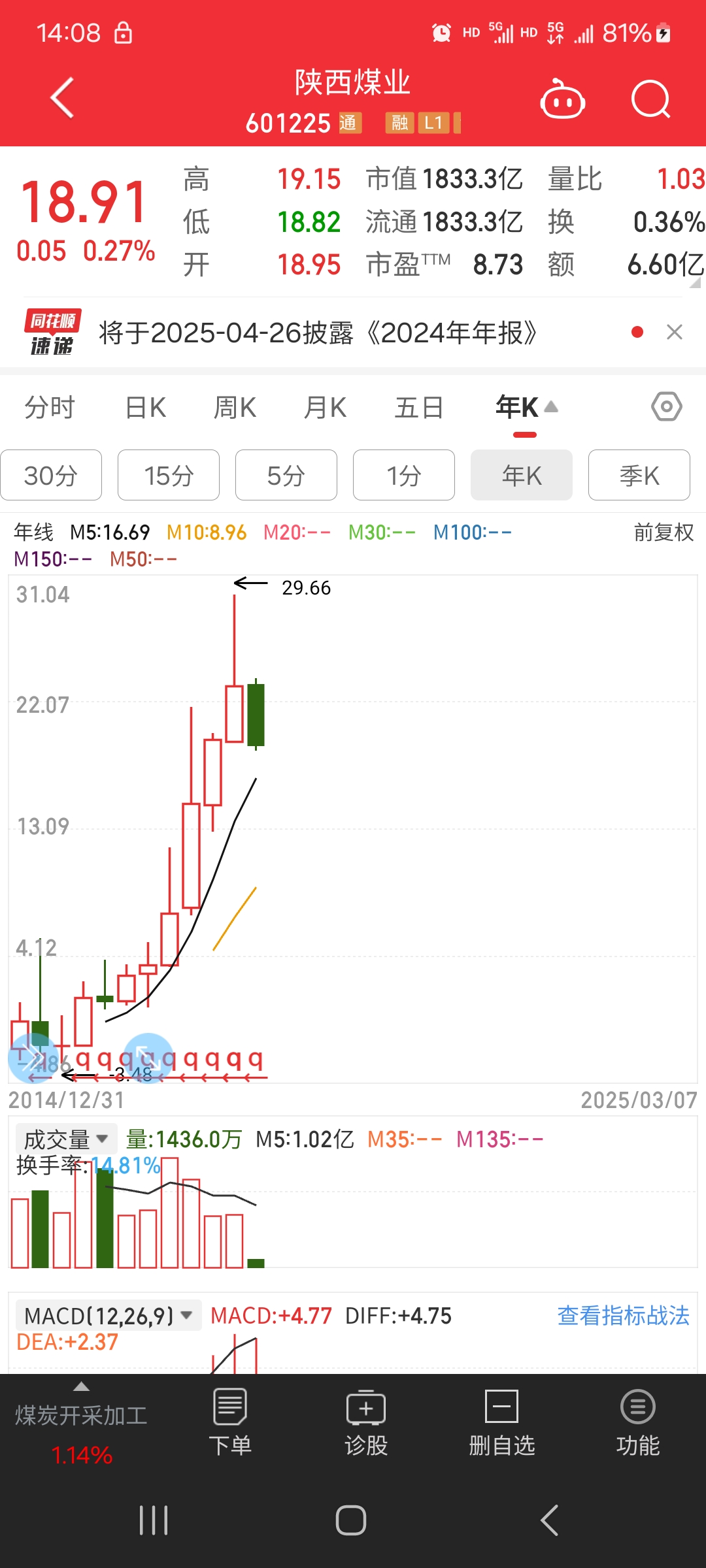Screen dimensions: 706x1568
Task: Open stock search magnifier
Action: 651,100
